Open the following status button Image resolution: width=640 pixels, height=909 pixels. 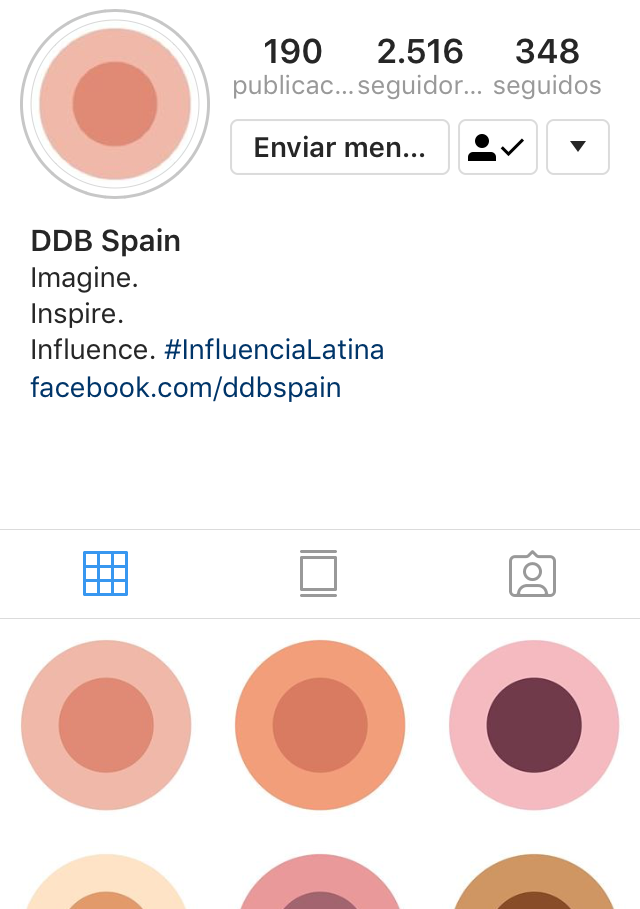[498, 148]
